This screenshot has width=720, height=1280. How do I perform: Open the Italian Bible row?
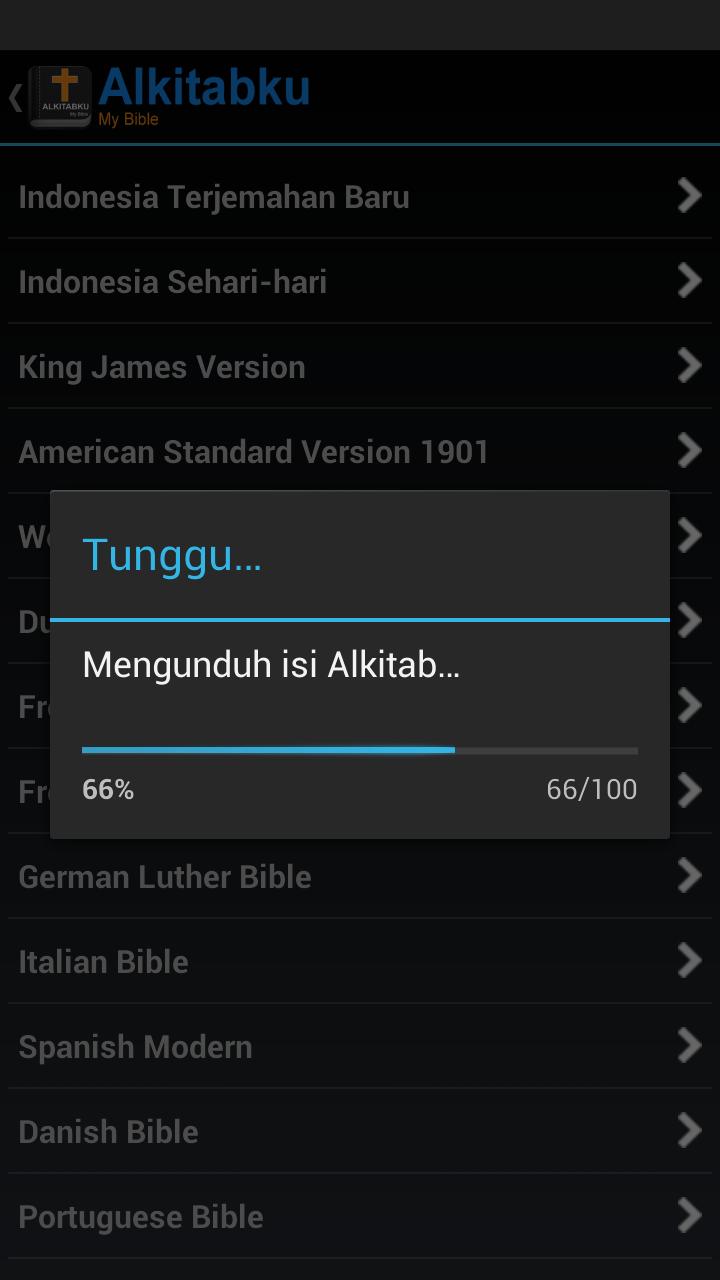point(360,961)
